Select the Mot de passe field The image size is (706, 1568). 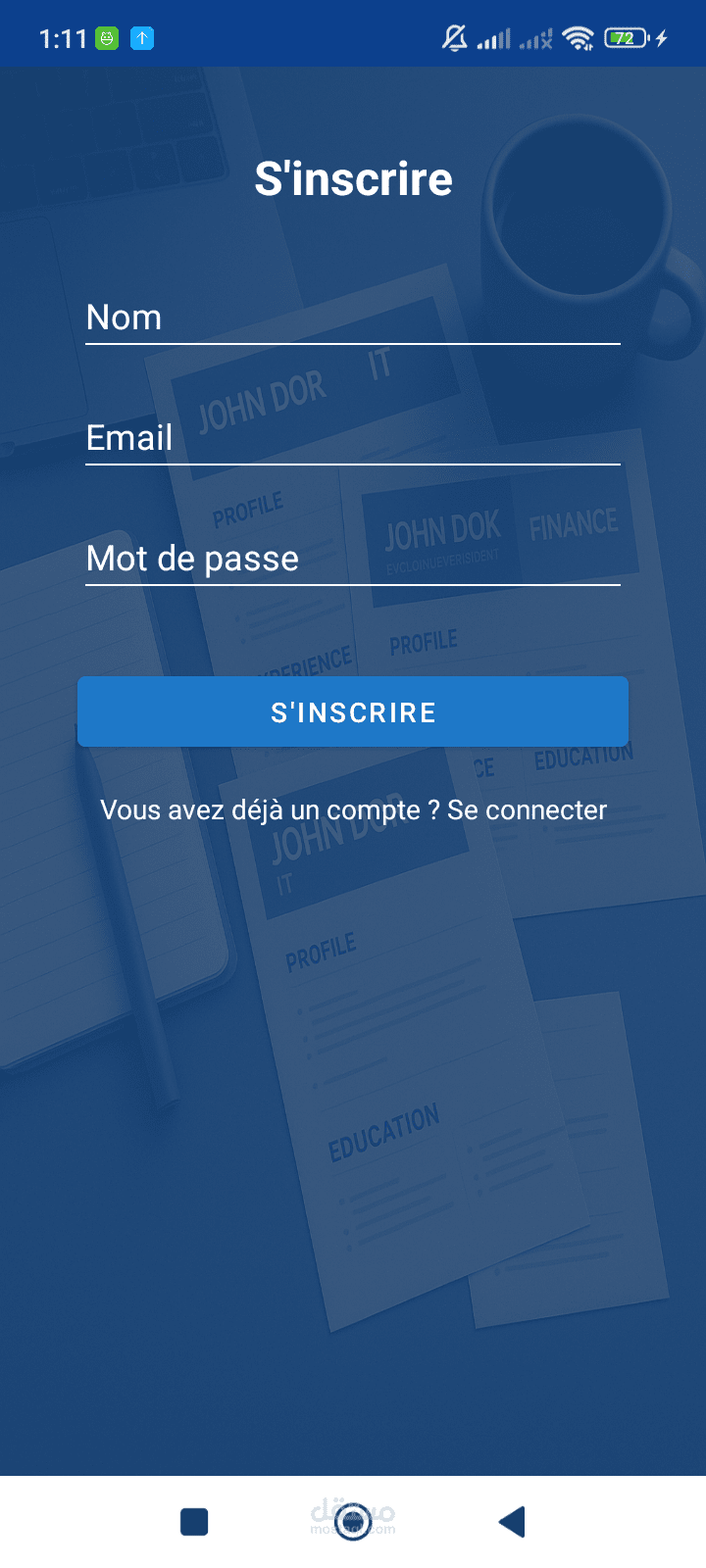coord(353,560)
